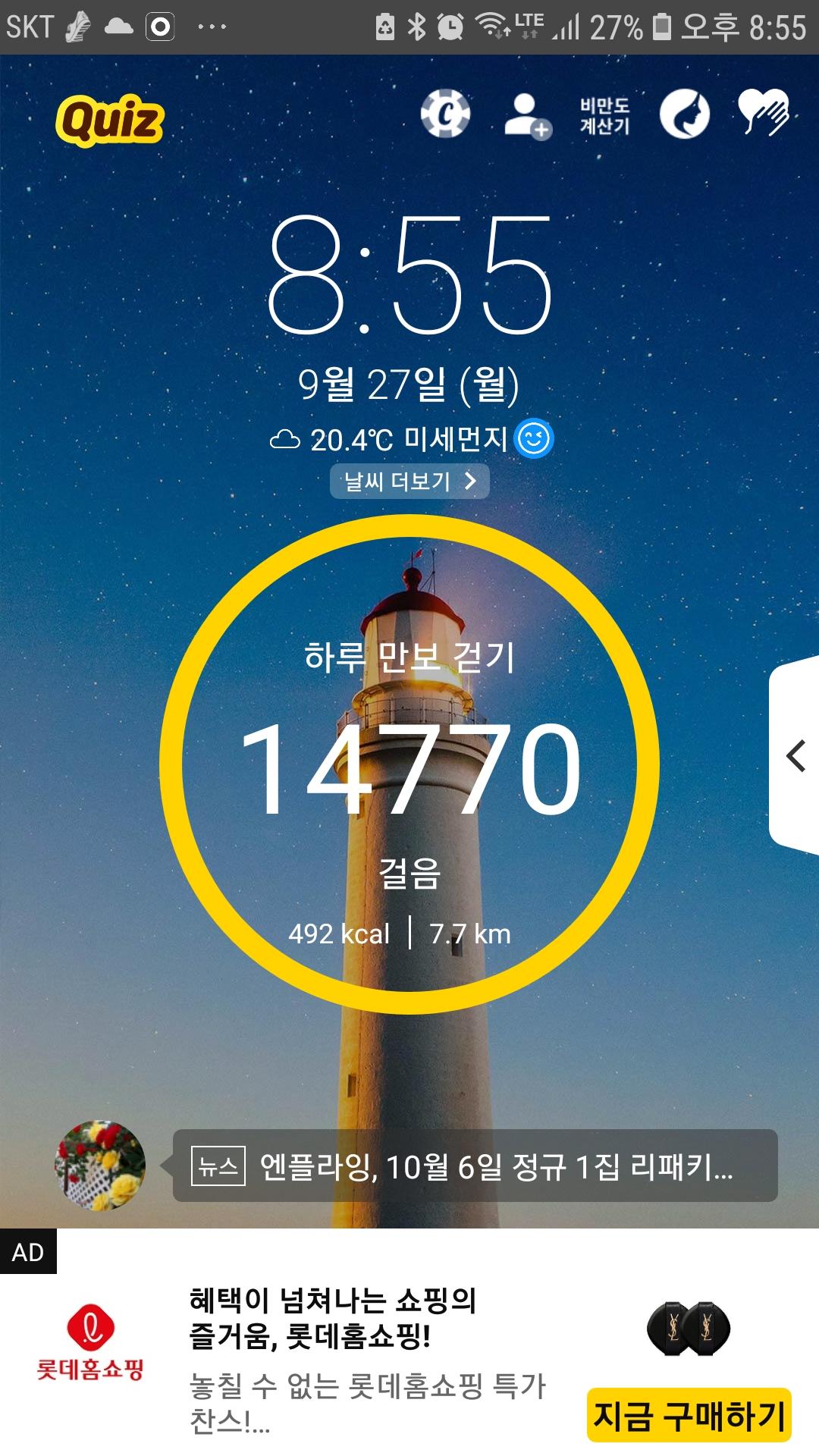Open the woman's face profile icon

(684, 115)
